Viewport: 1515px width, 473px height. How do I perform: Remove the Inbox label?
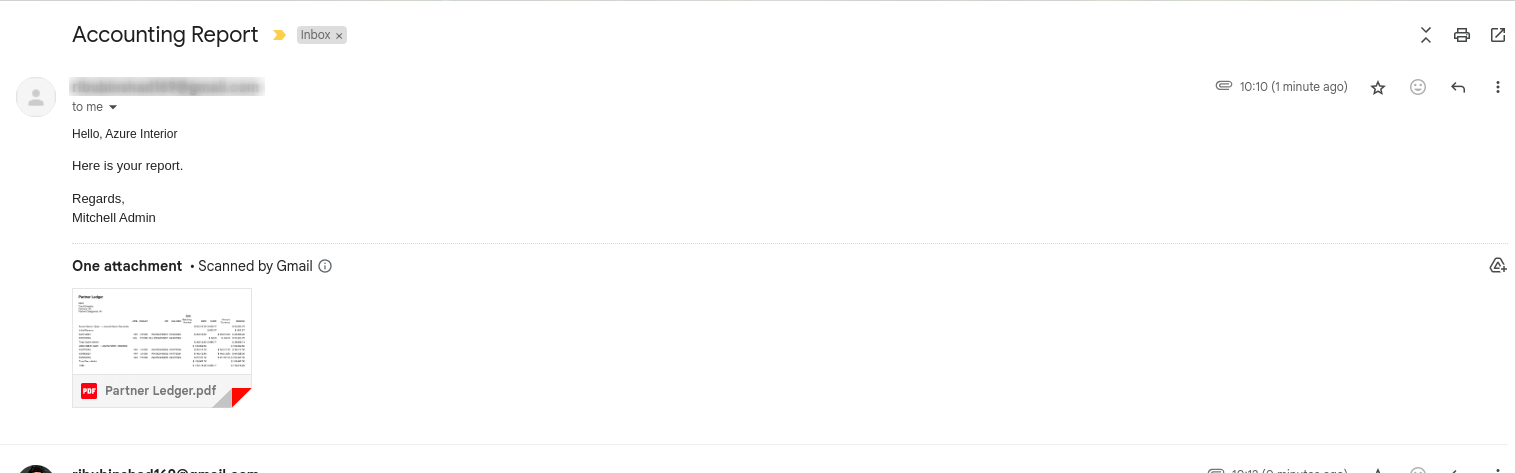[x=339, y=35]
